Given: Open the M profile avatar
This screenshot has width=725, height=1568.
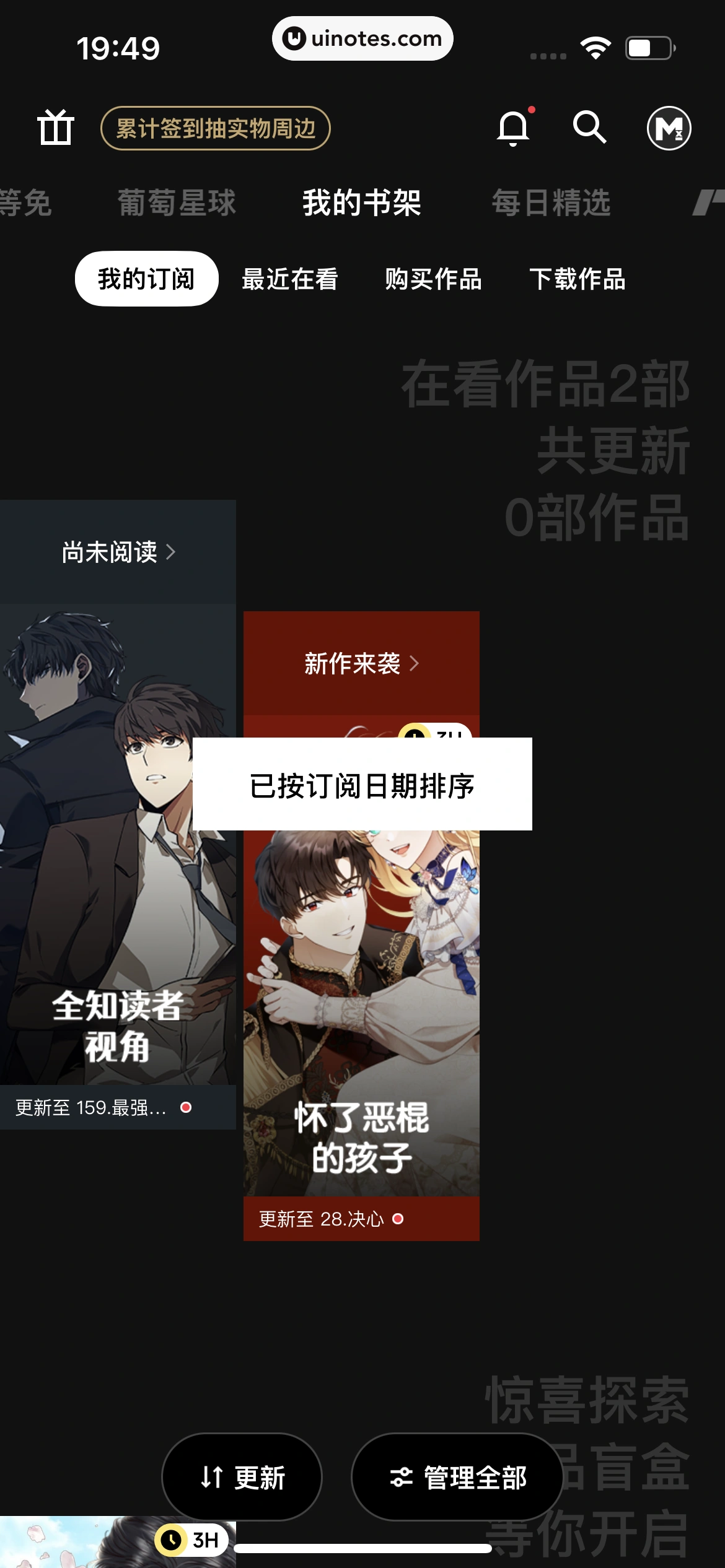Looking at the screenshot, I should click(x=669, y=128).
